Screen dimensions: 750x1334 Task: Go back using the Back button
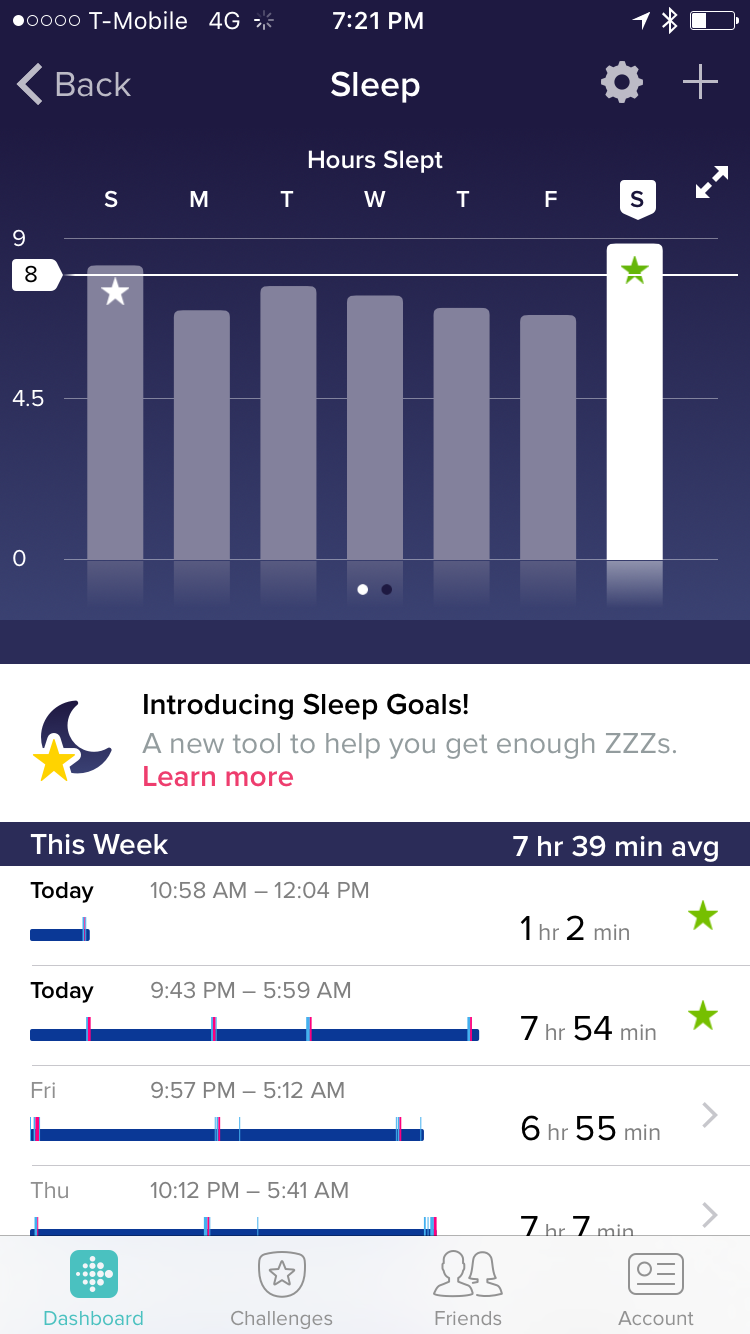(x=74, y=84)
